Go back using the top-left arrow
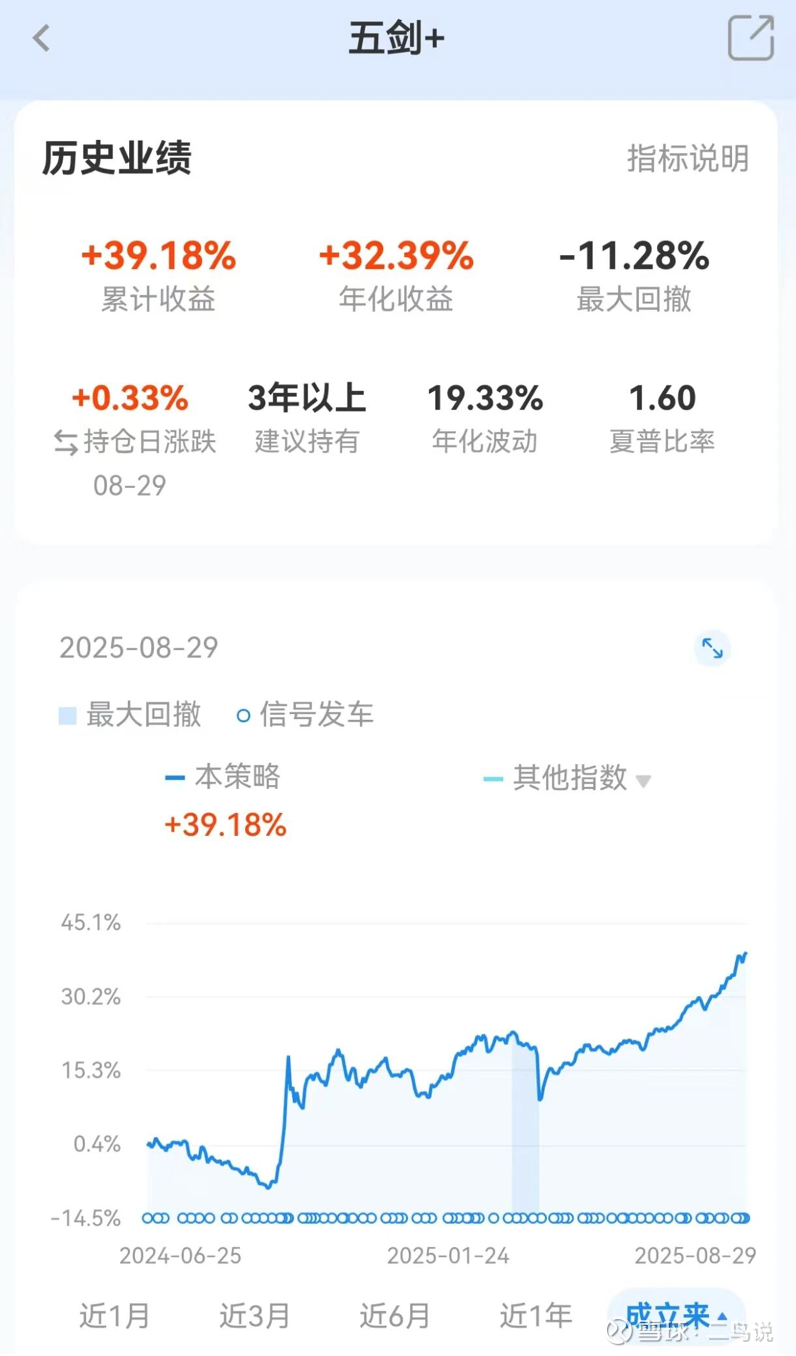 pyautogui.click(x=41, y=38)
